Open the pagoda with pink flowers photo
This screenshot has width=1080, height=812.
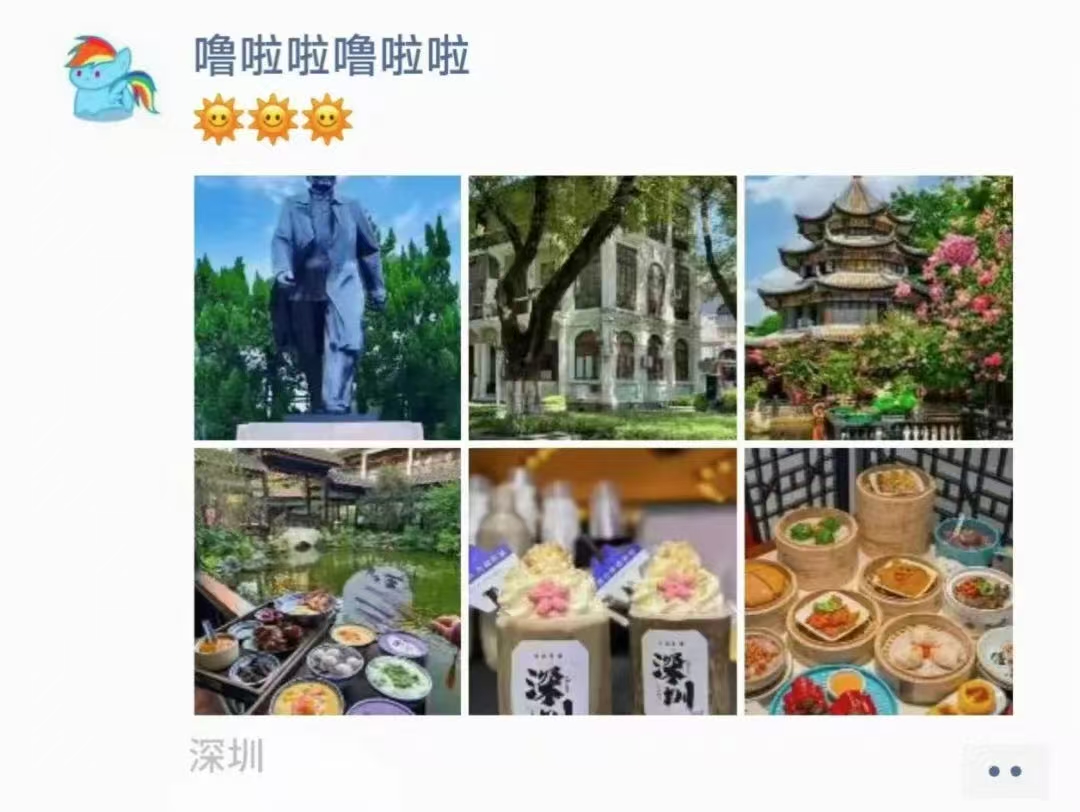click(878, 307)
